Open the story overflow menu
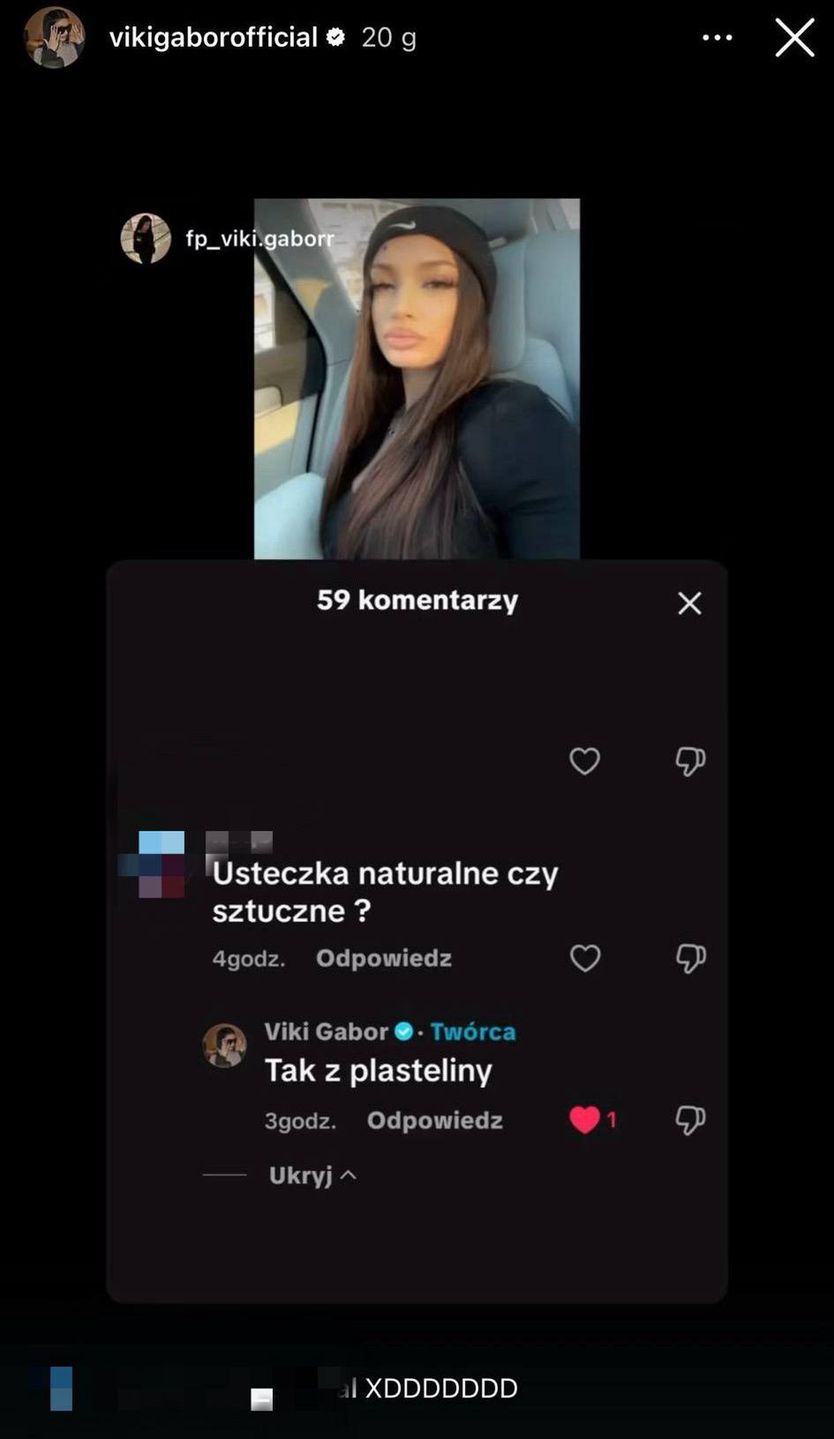This screenshot has height=1439, width=834. tap(717, 38)
